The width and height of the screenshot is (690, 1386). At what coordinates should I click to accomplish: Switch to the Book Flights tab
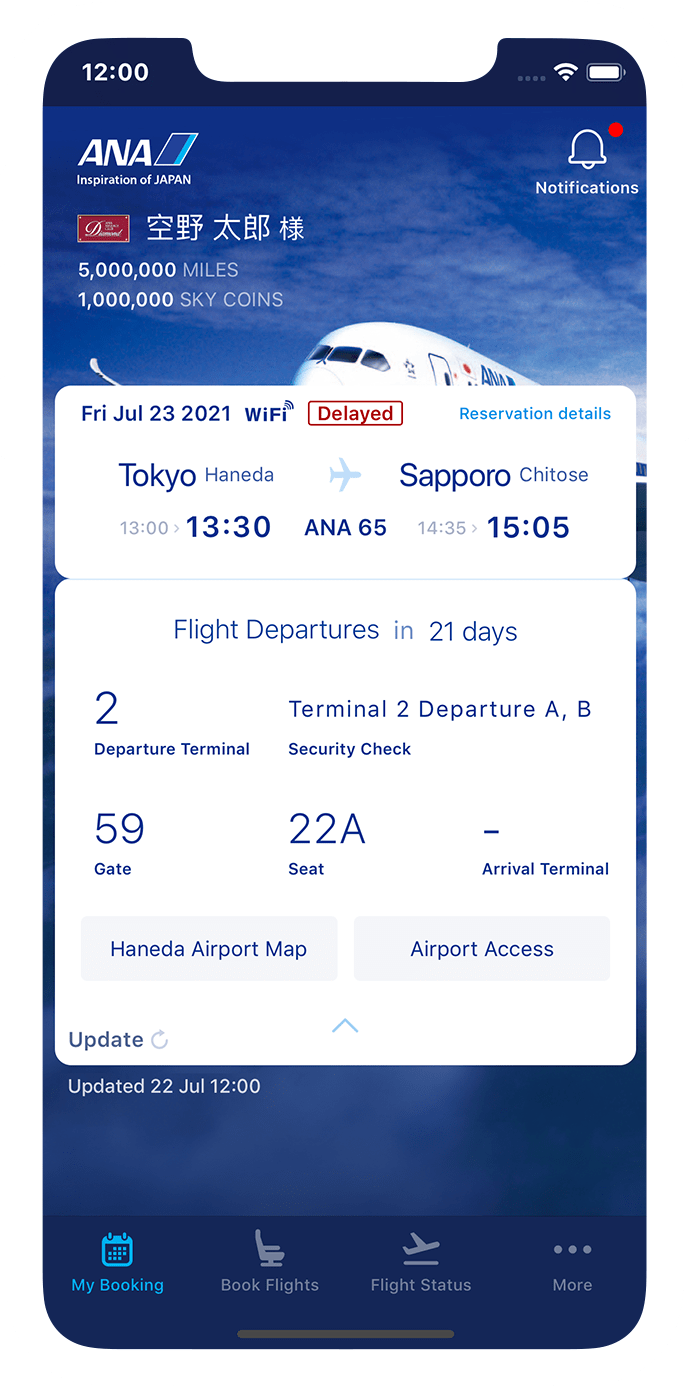click(x=269, y=1264)
